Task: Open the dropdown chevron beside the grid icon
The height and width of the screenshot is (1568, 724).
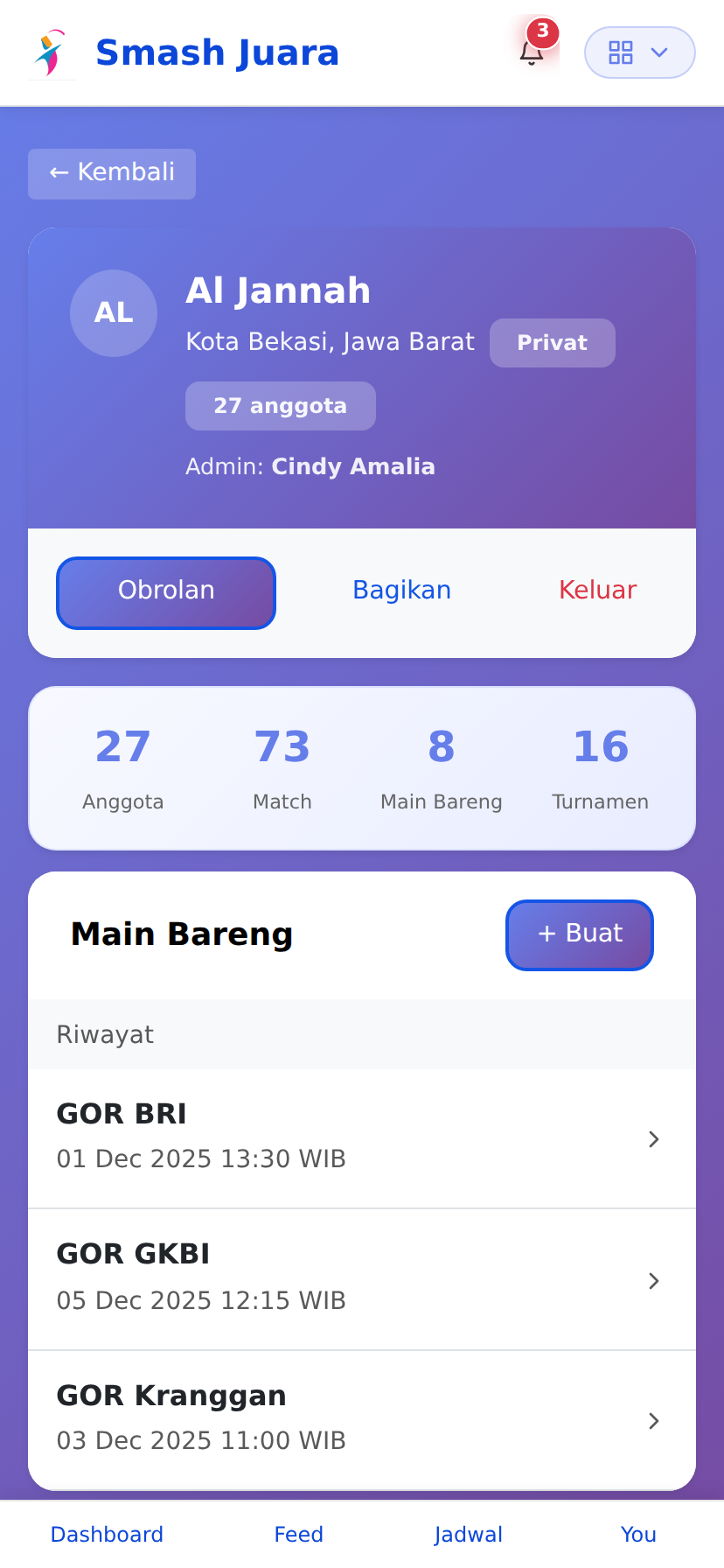Action: click(658, 52)
